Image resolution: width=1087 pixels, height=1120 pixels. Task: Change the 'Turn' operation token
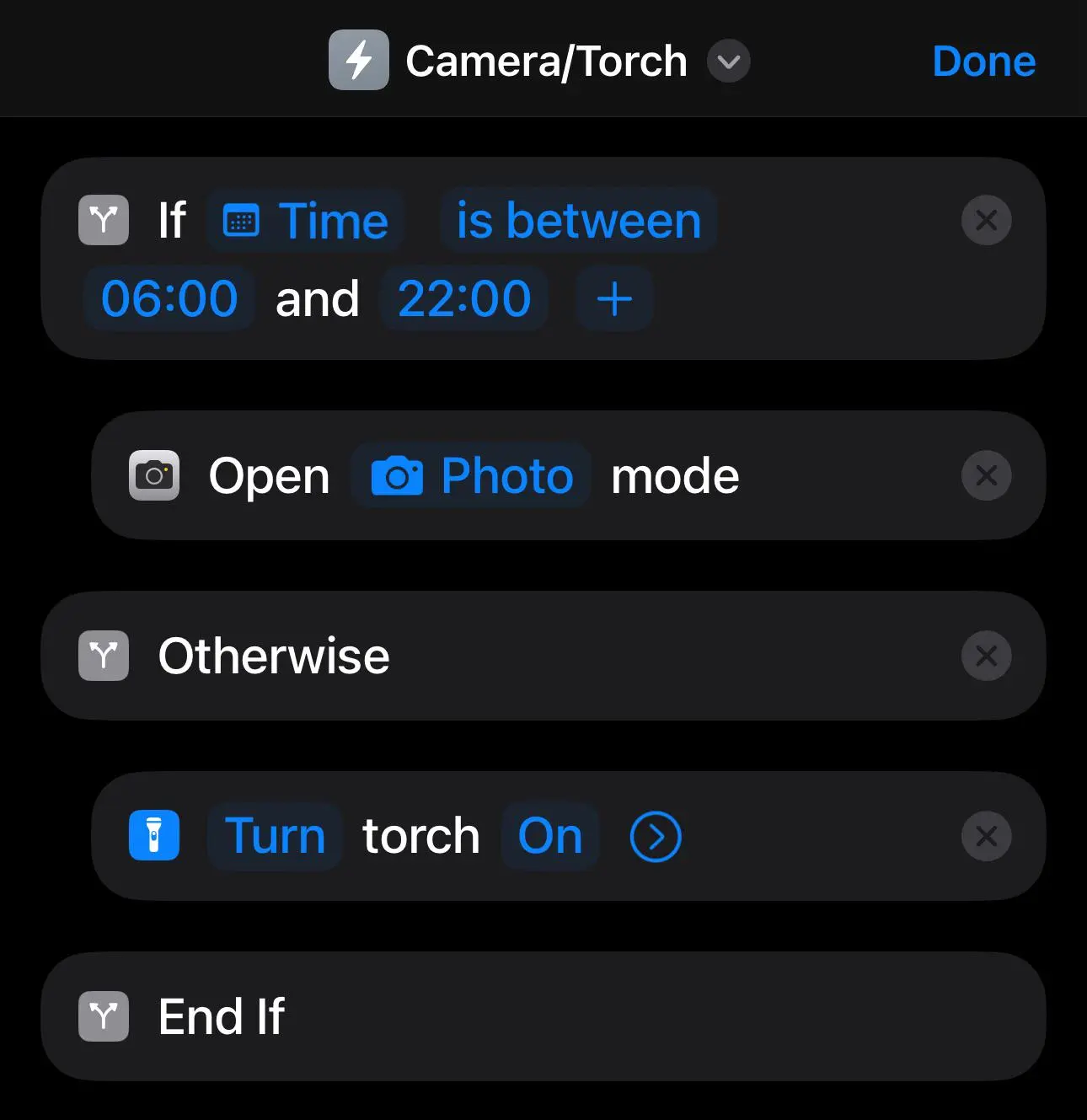(x=274, y=836)
